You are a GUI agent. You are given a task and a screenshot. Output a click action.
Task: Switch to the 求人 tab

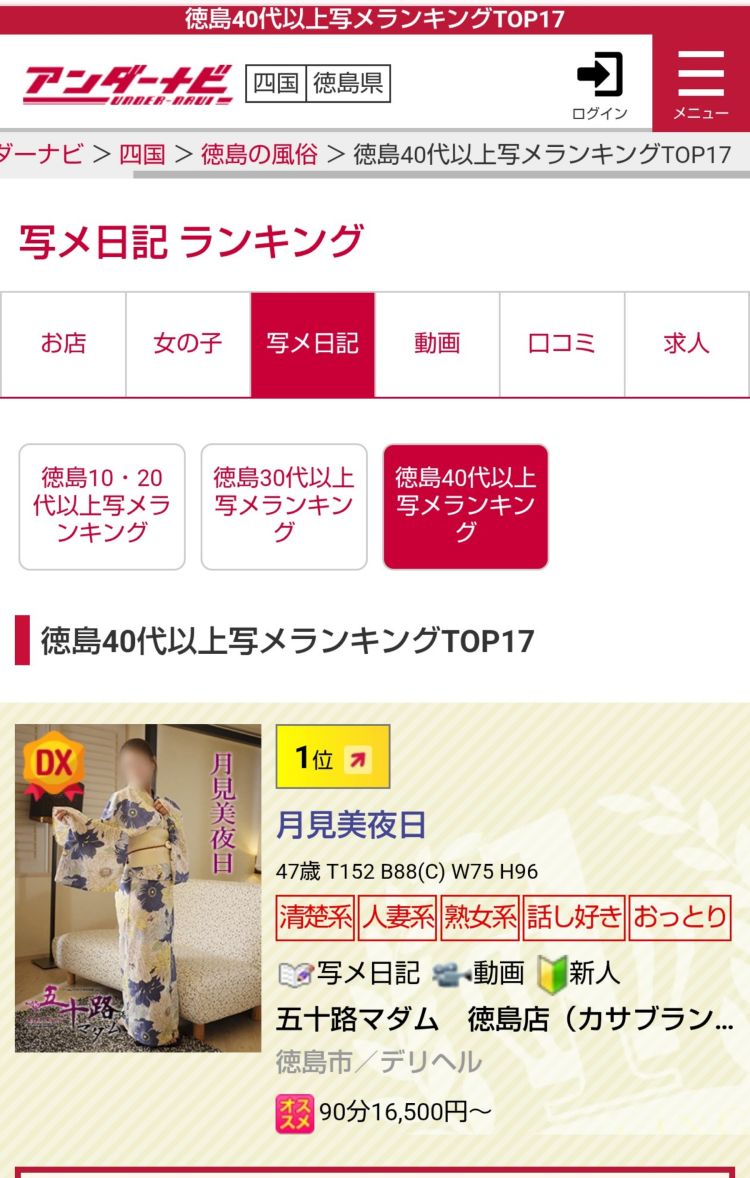pos(686,344)
